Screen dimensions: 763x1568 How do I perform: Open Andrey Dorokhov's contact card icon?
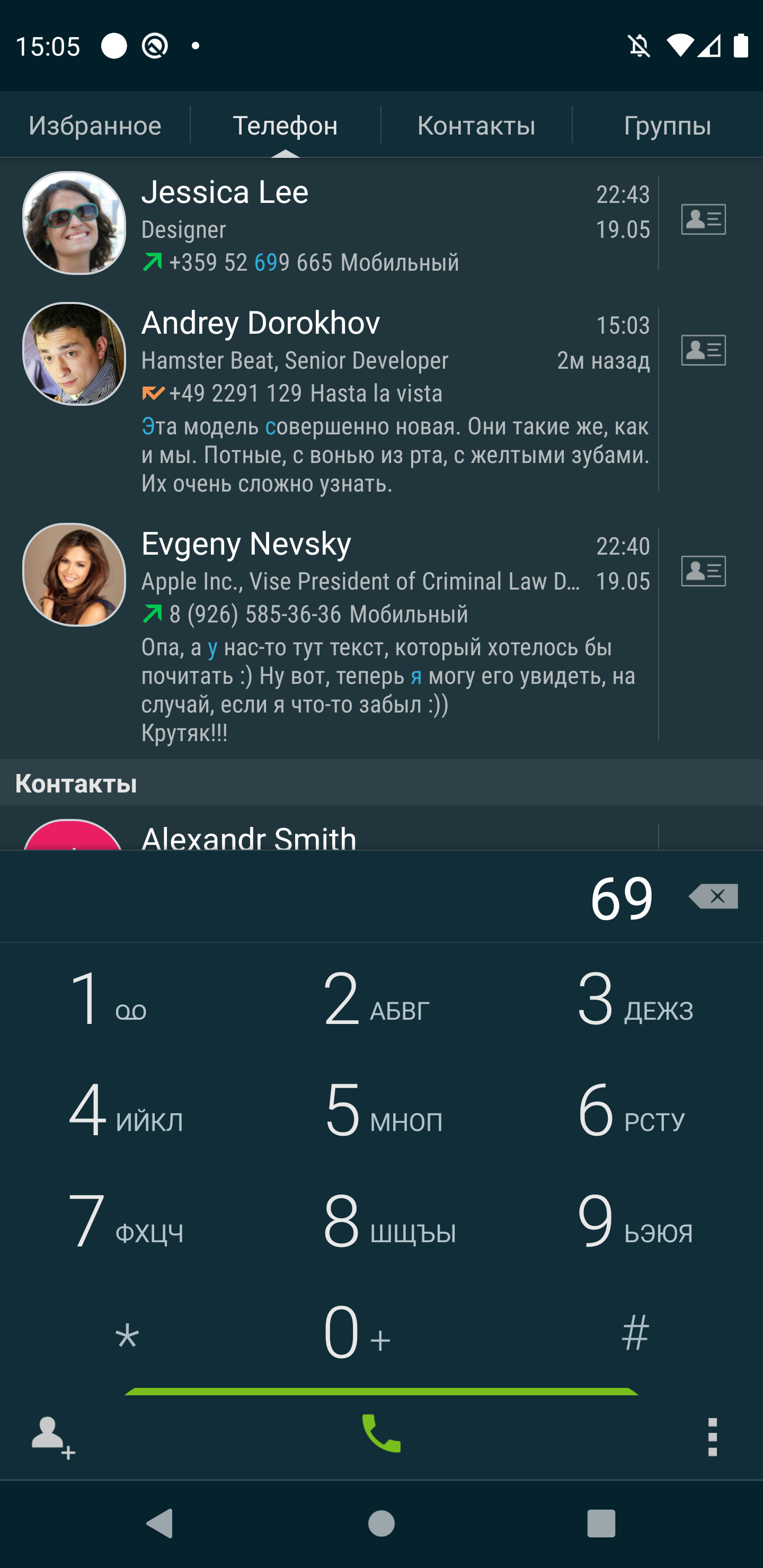pos(703,350)
